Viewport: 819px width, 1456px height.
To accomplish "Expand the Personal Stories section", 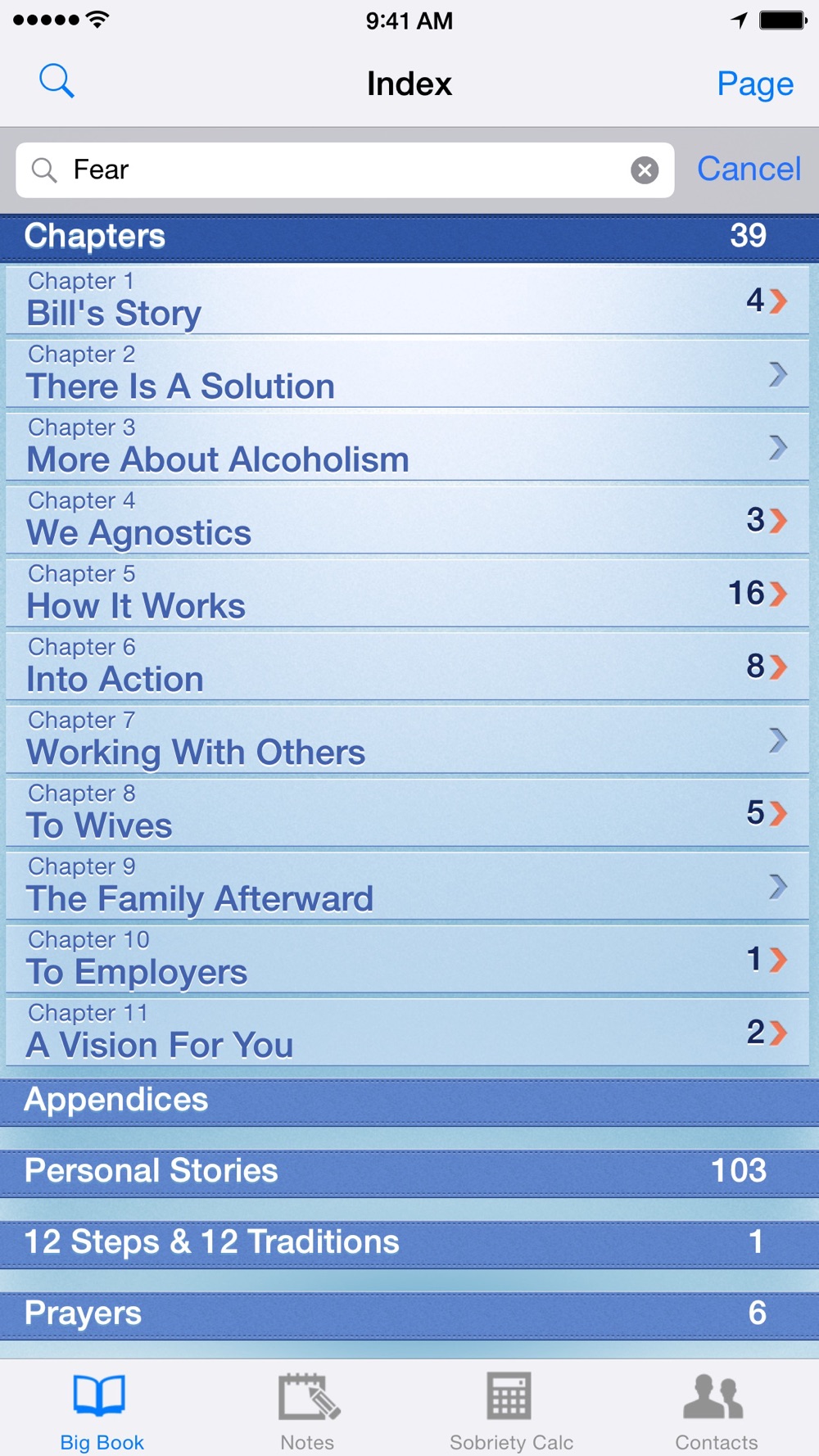I will 409,1172.
